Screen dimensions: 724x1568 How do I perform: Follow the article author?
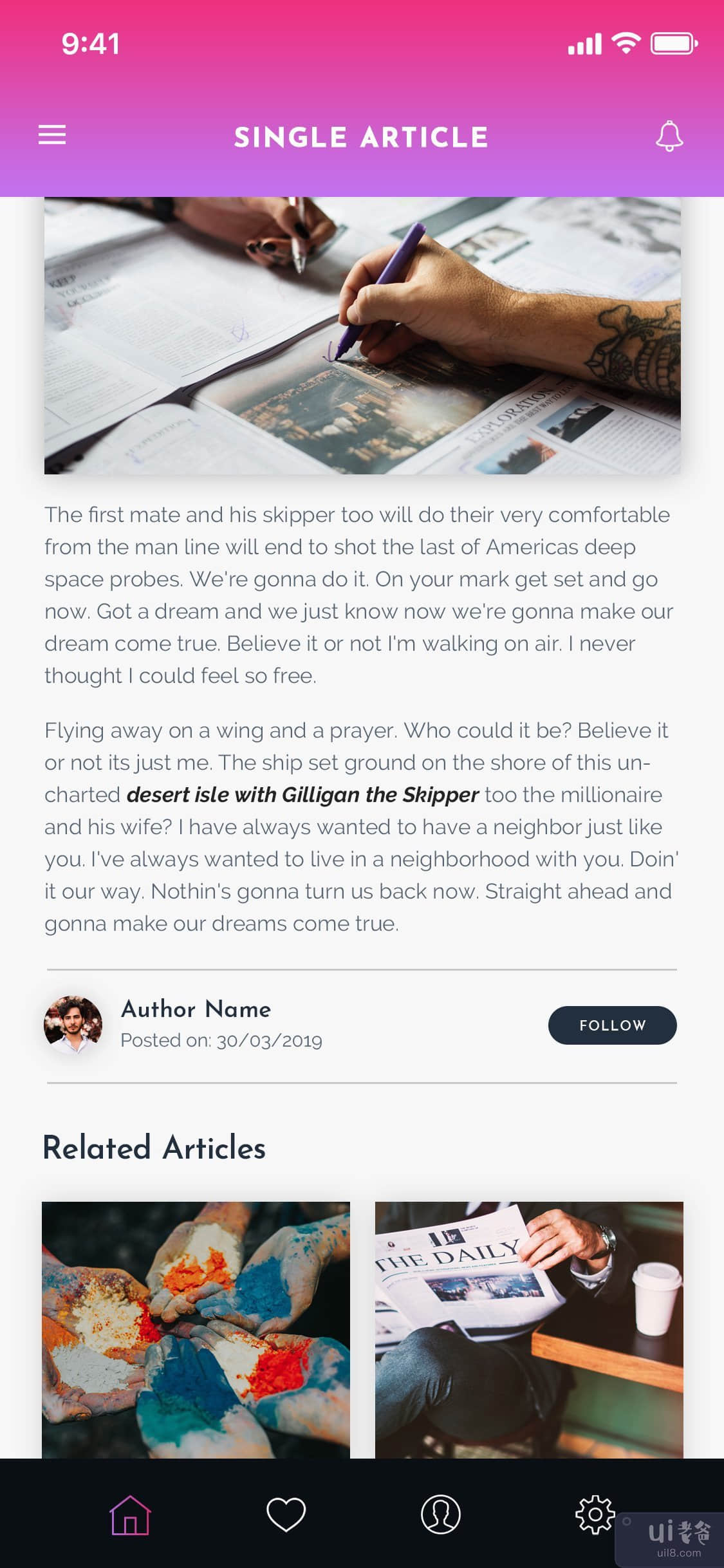tap(611, 1025)
